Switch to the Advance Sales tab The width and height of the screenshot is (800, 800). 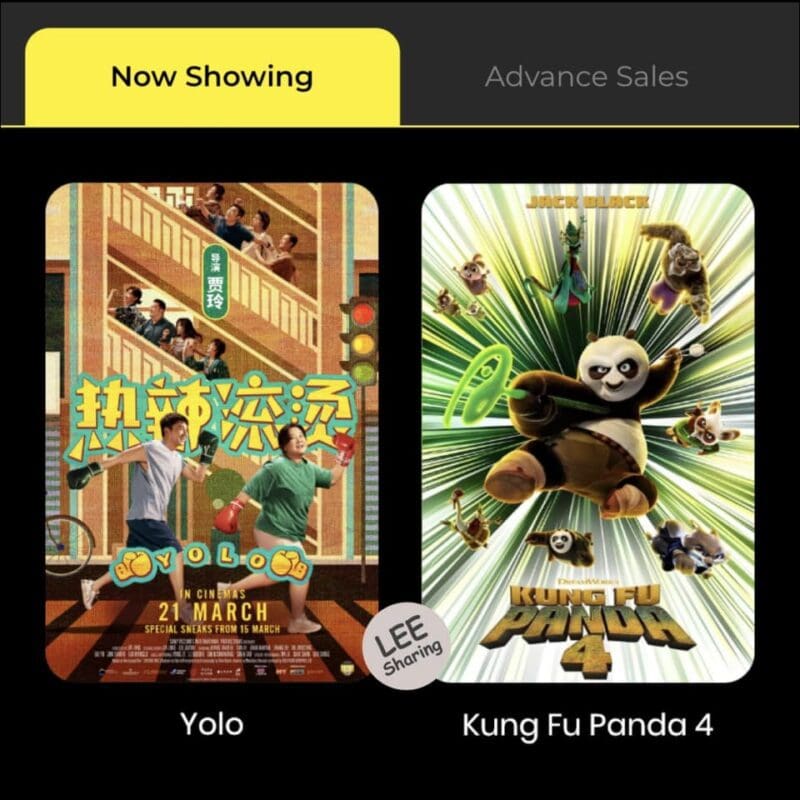pos(587,77)
